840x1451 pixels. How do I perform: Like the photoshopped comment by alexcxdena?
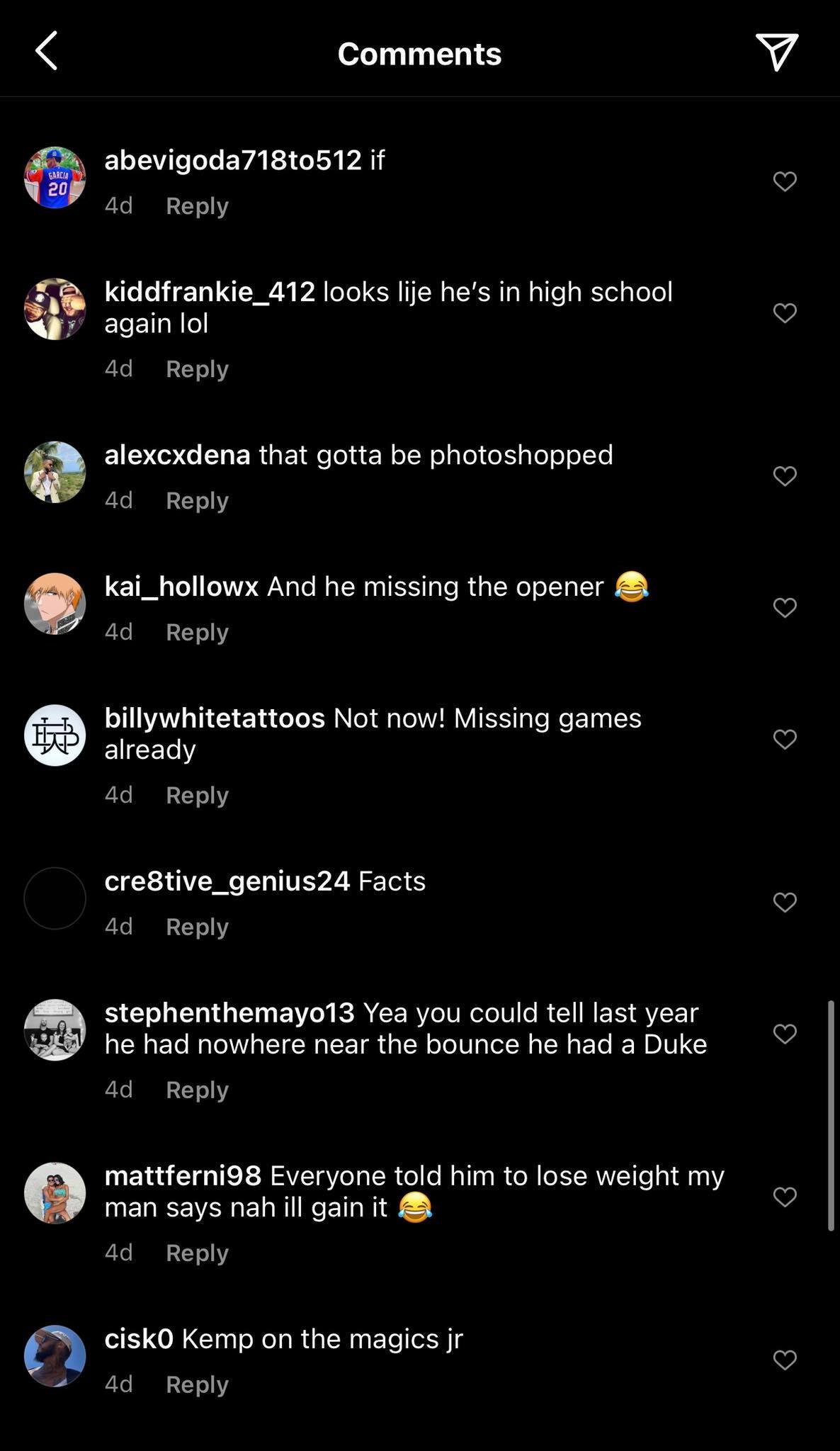pos(785,476)
